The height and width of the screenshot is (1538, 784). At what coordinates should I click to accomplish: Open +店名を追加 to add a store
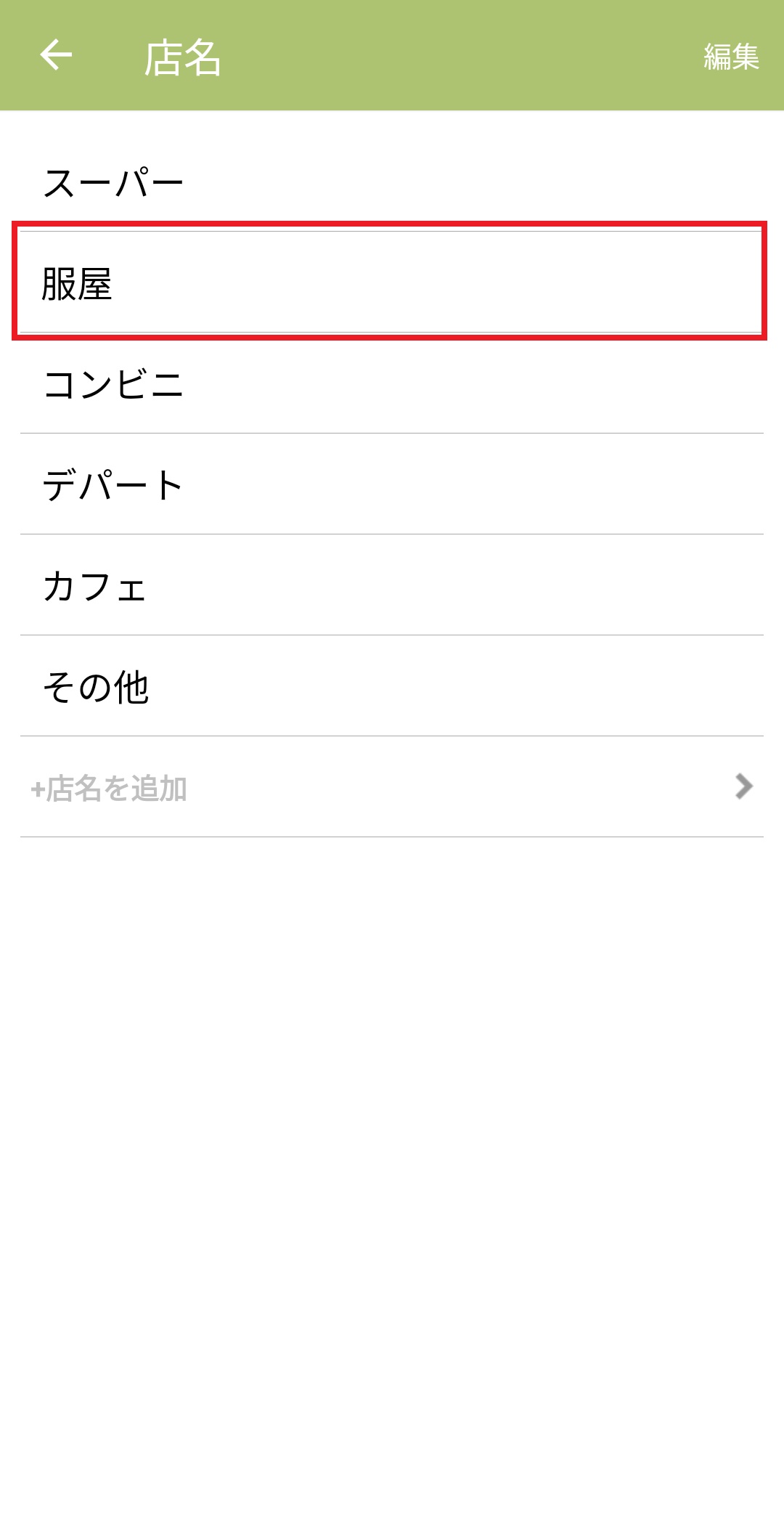(392, 787)
